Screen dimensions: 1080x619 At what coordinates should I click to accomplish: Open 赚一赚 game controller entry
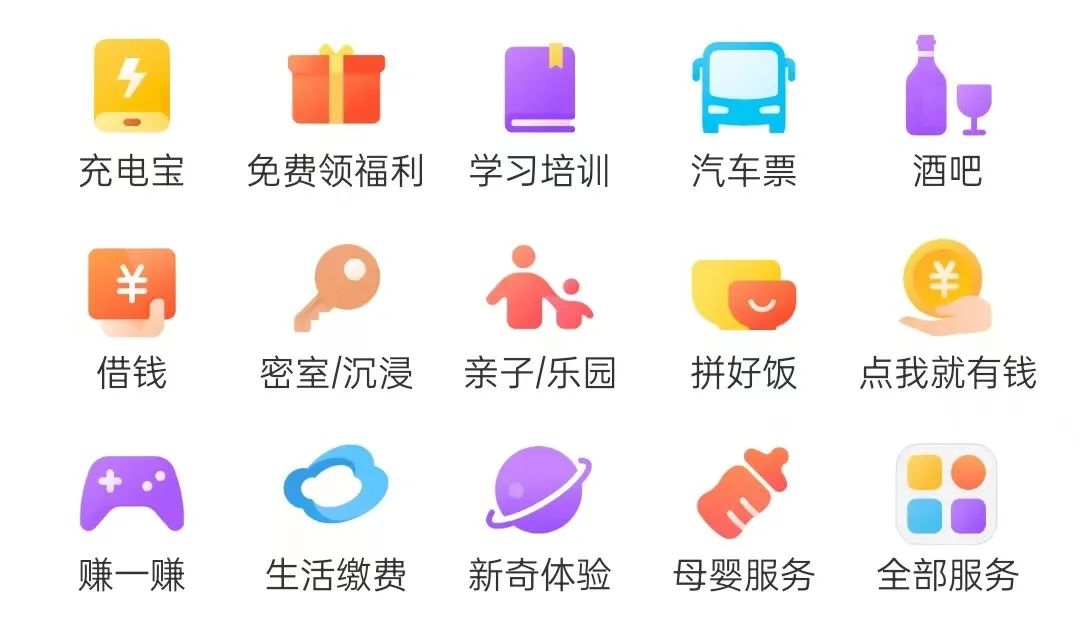132,492
